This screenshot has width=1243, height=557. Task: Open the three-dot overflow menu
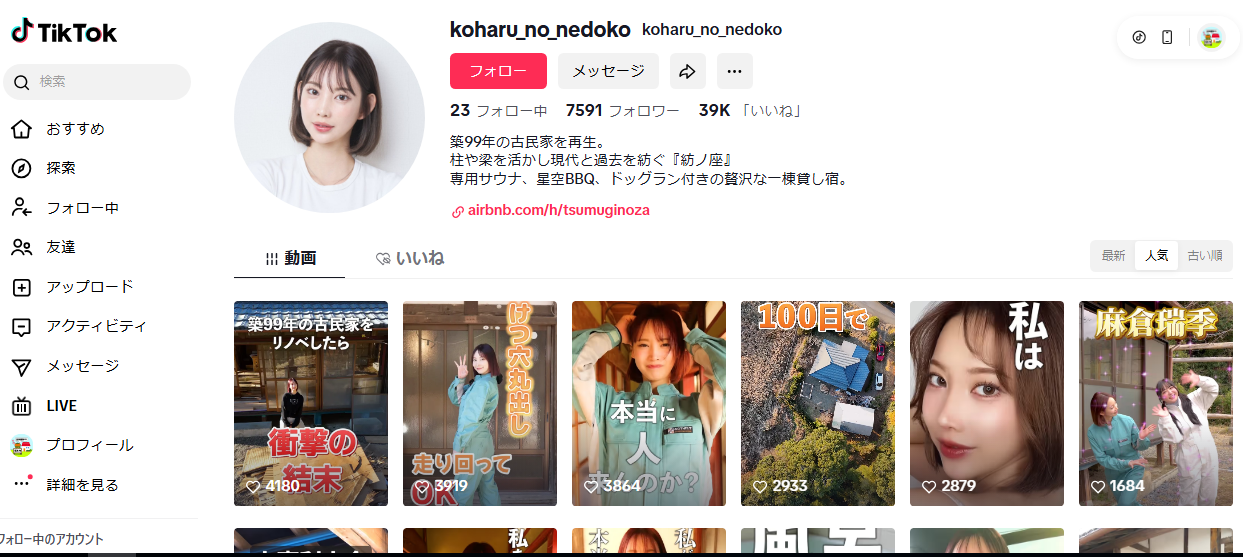coord(735,71)
